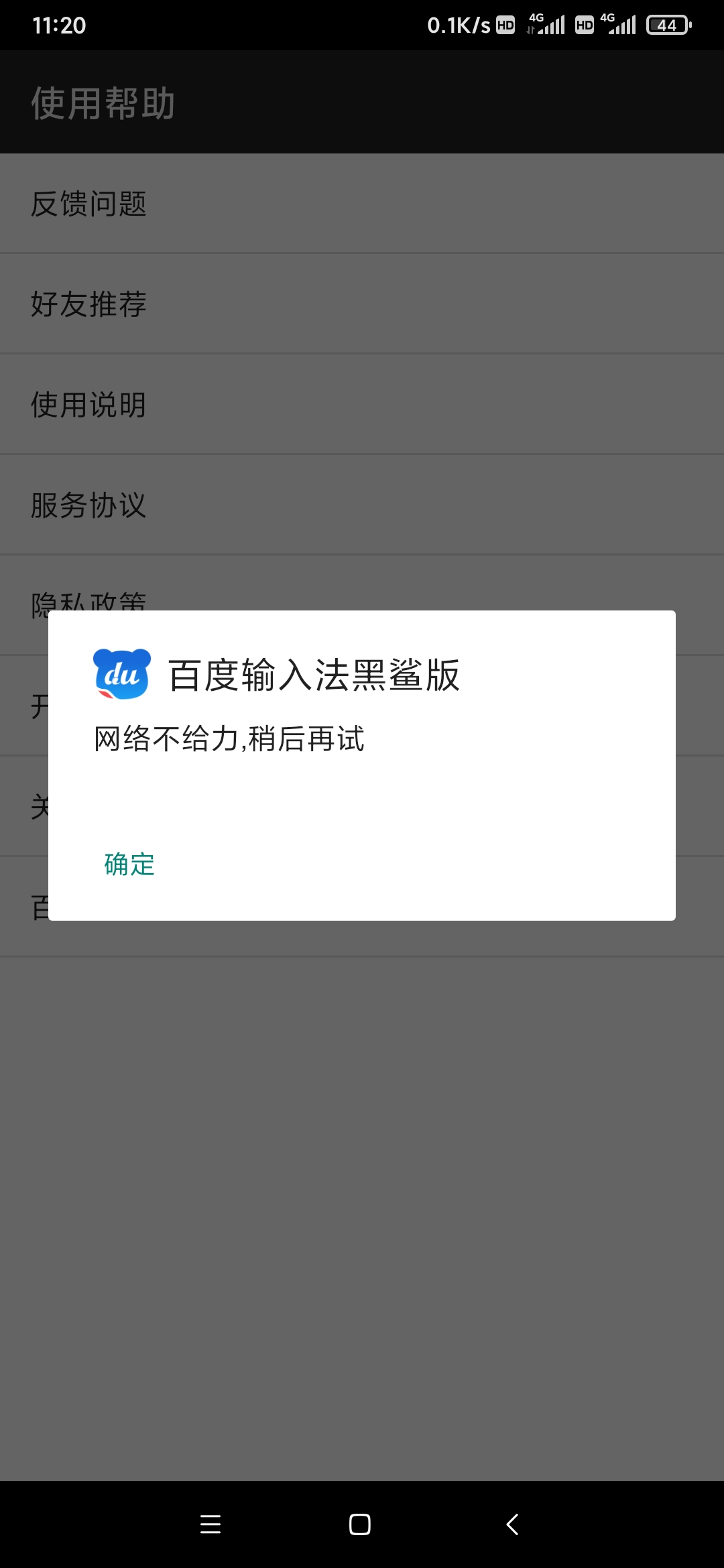Open the 反馈问题 row
The height and width of the screenshot is (1568, 724).
[362, 204]
